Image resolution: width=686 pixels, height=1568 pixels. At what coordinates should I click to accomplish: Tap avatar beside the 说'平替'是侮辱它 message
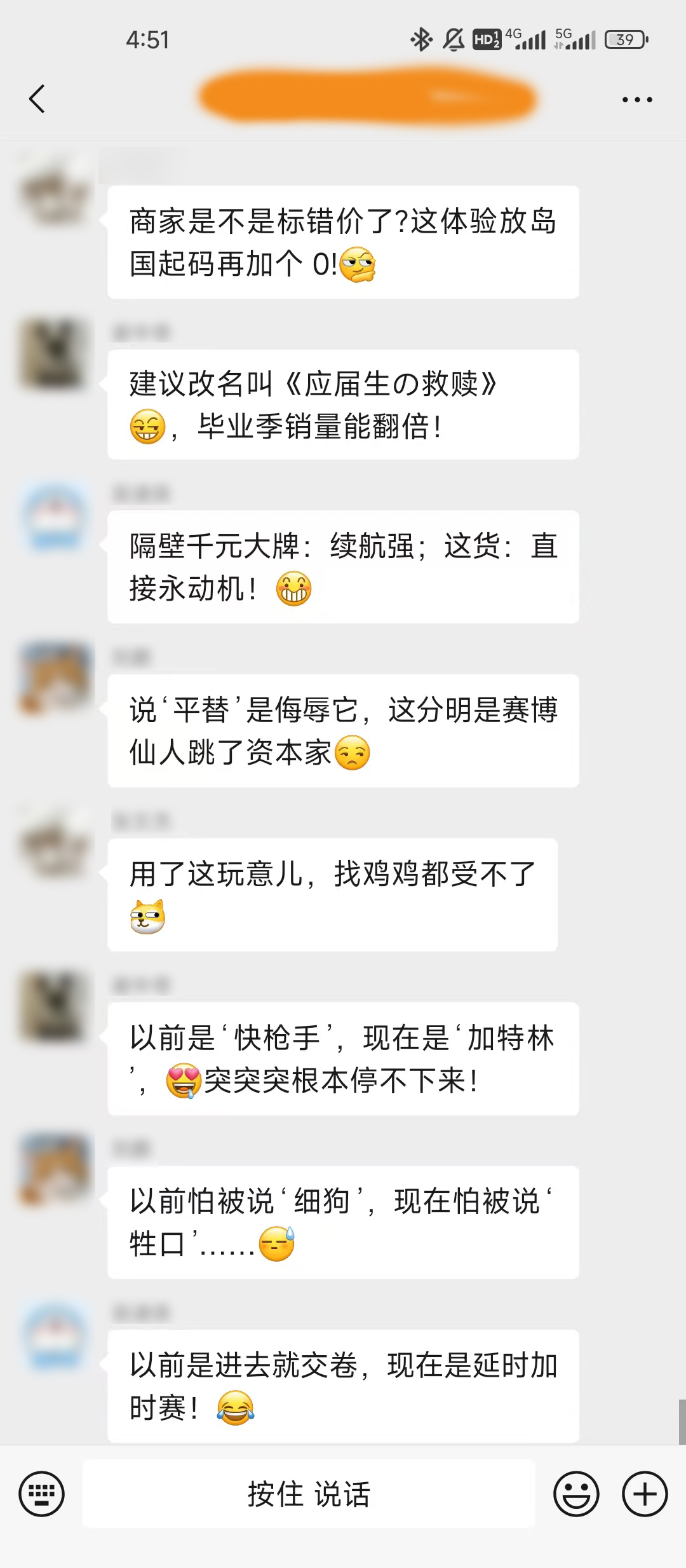(54, 679)
